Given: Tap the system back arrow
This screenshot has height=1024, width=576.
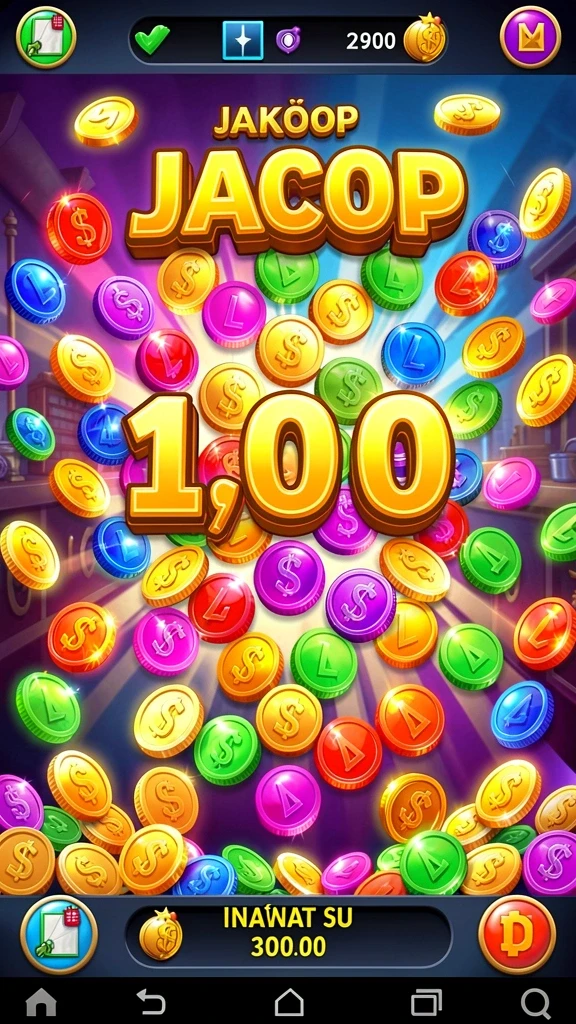Looking at the screenshot, I should point(151,1002).
